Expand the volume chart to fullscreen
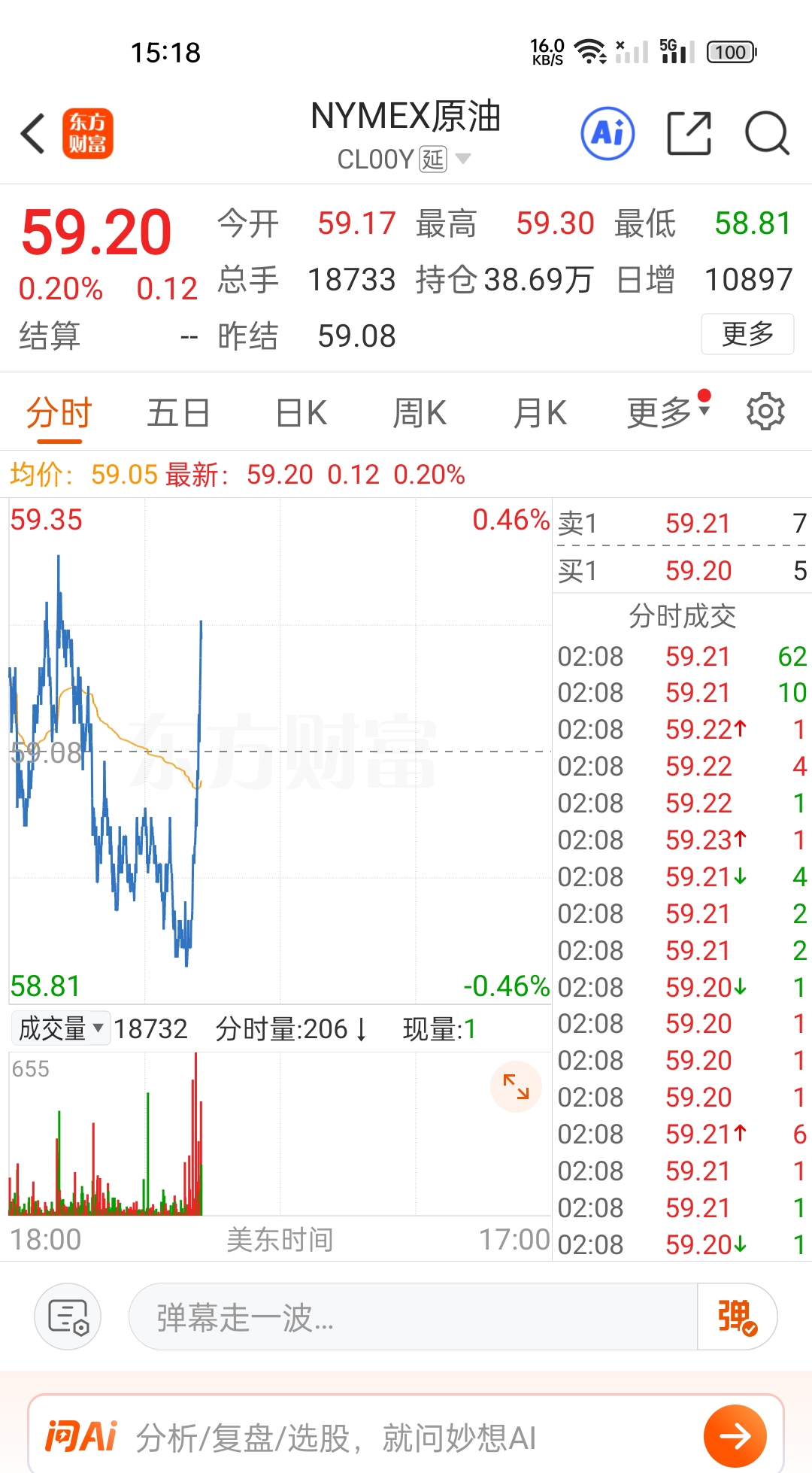Screen dimensions: 812x1473 (515, 1086)
